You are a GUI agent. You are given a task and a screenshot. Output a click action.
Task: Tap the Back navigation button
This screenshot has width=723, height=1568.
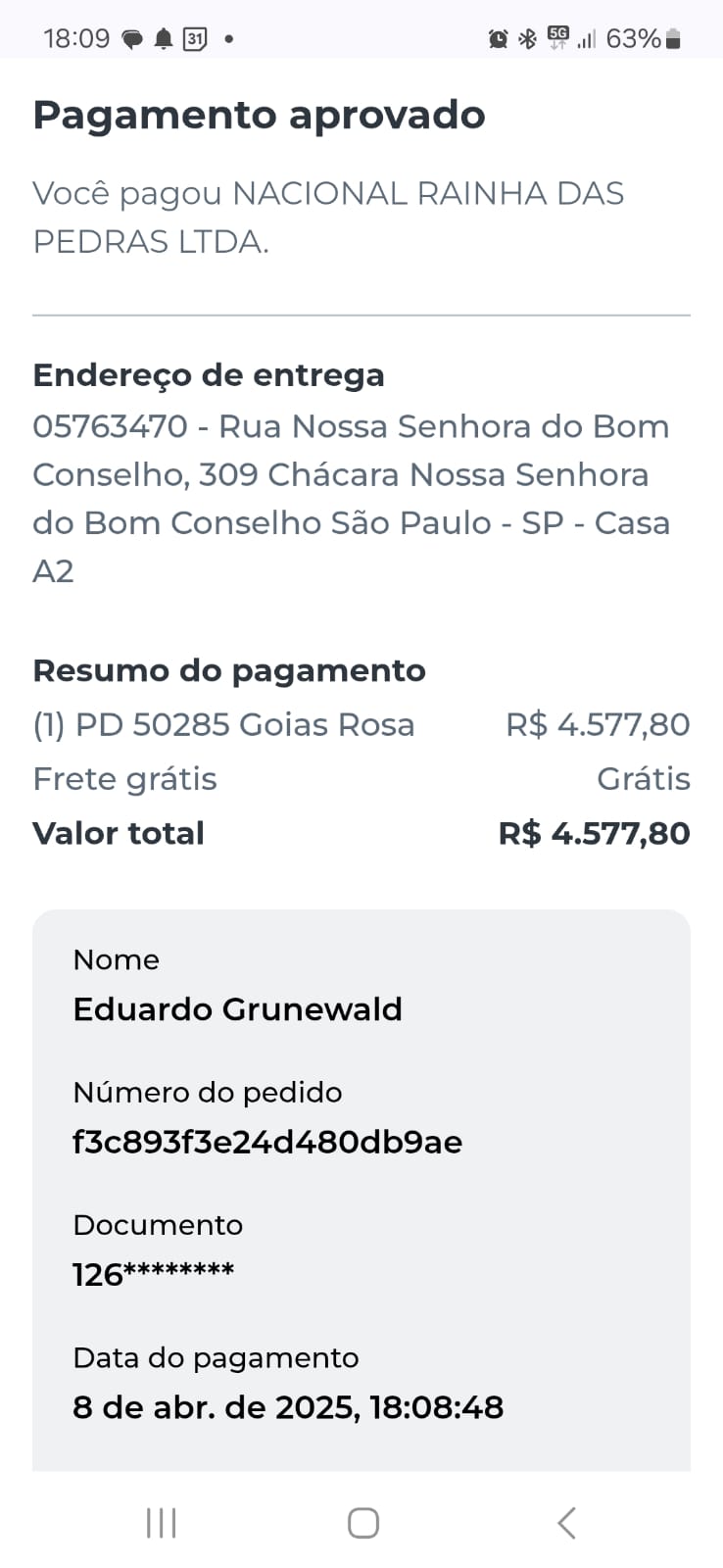(x=565, y=1522)
